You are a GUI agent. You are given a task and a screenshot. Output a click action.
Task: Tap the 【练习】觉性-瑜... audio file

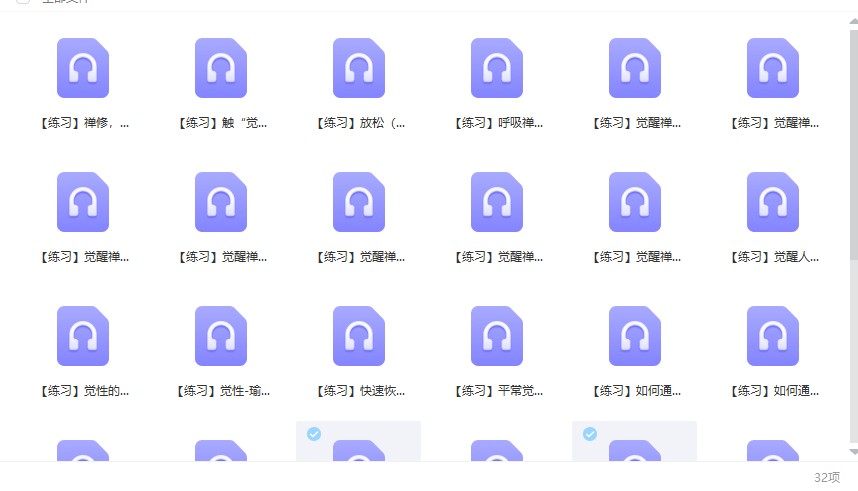pos(221,336)
